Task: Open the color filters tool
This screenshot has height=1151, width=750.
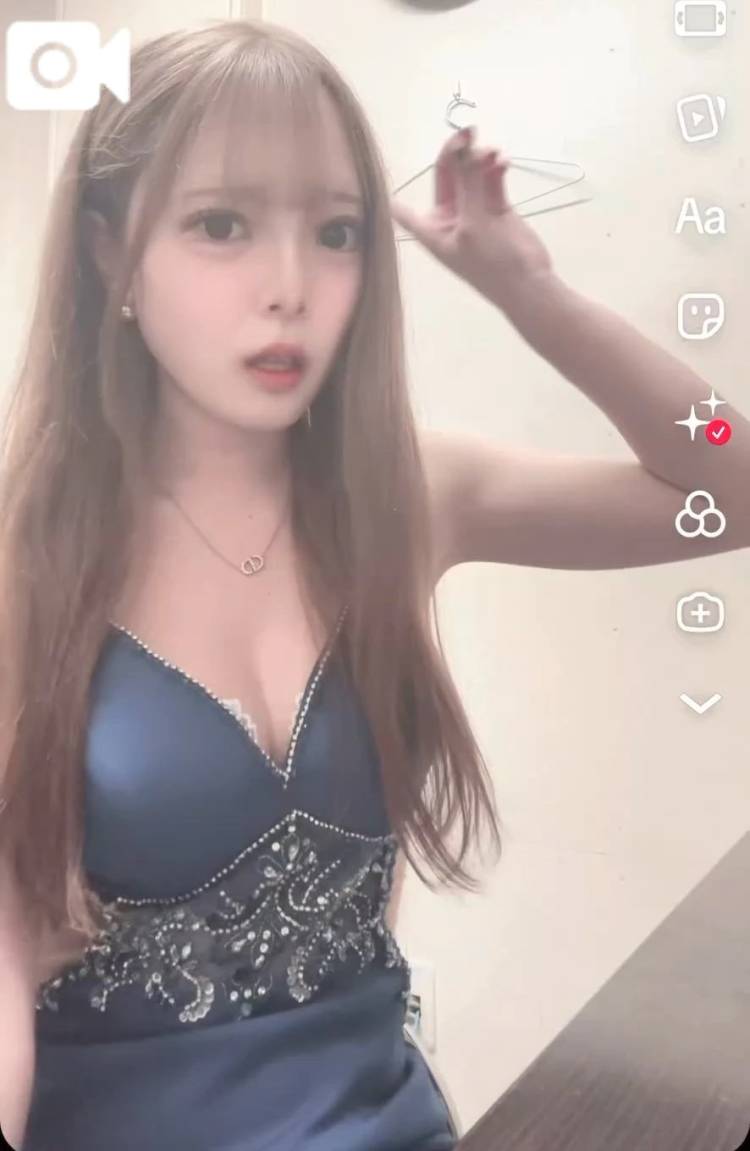Action: (x=700, y=517)
